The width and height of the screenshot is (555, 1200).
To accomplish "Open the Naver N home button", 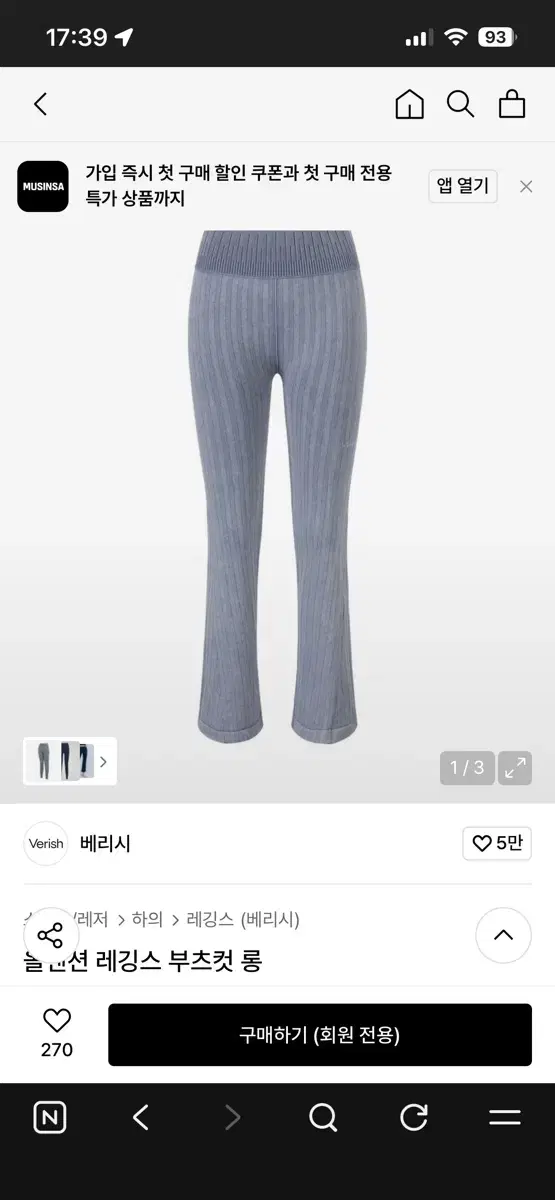I will click(x=50, y=1117).
